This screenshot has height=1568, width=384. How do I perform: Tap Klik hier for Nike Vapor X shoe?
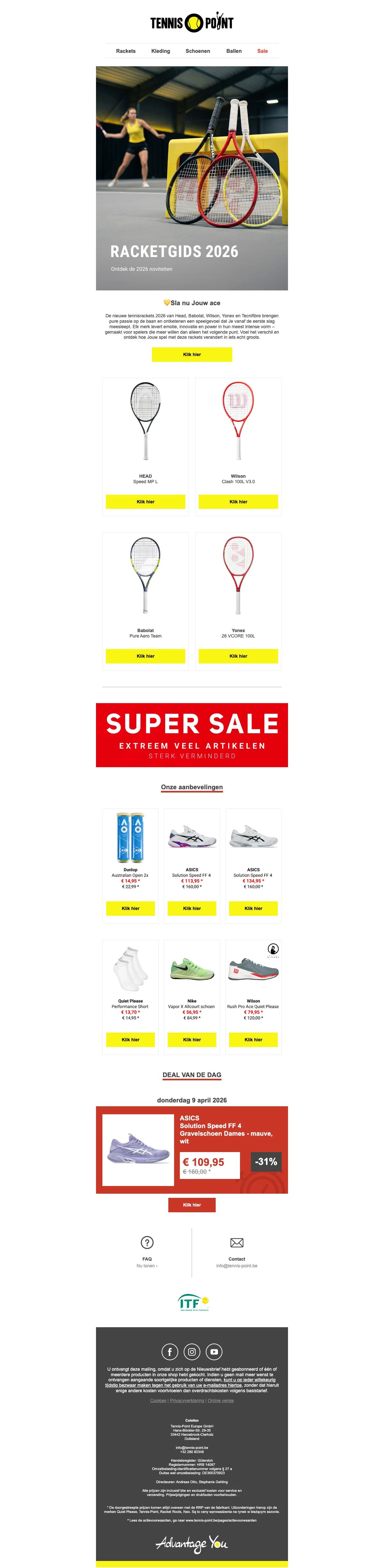click(192, 1040)
